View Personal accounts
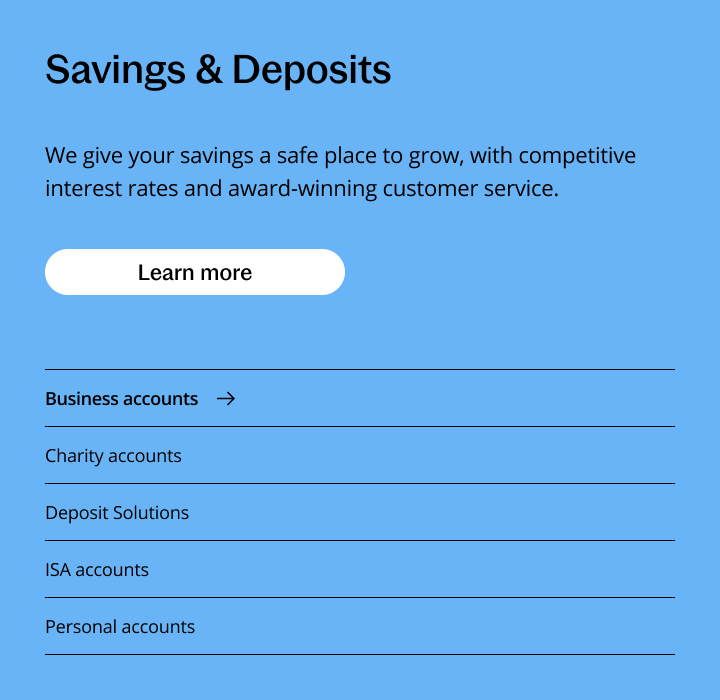 click(120, 626)
